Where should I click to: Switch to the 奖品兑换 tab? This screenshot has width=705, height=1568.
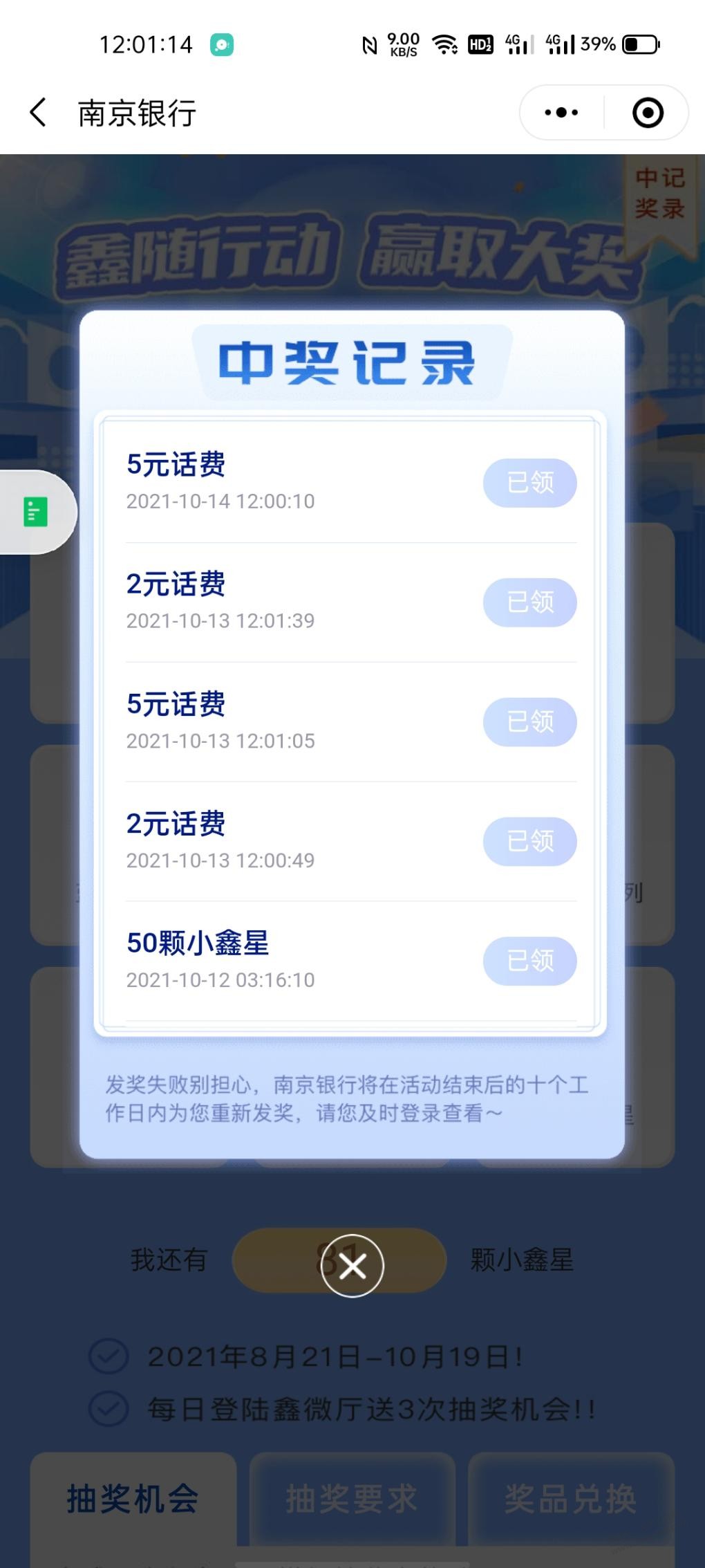click(x=570, y=1499)
